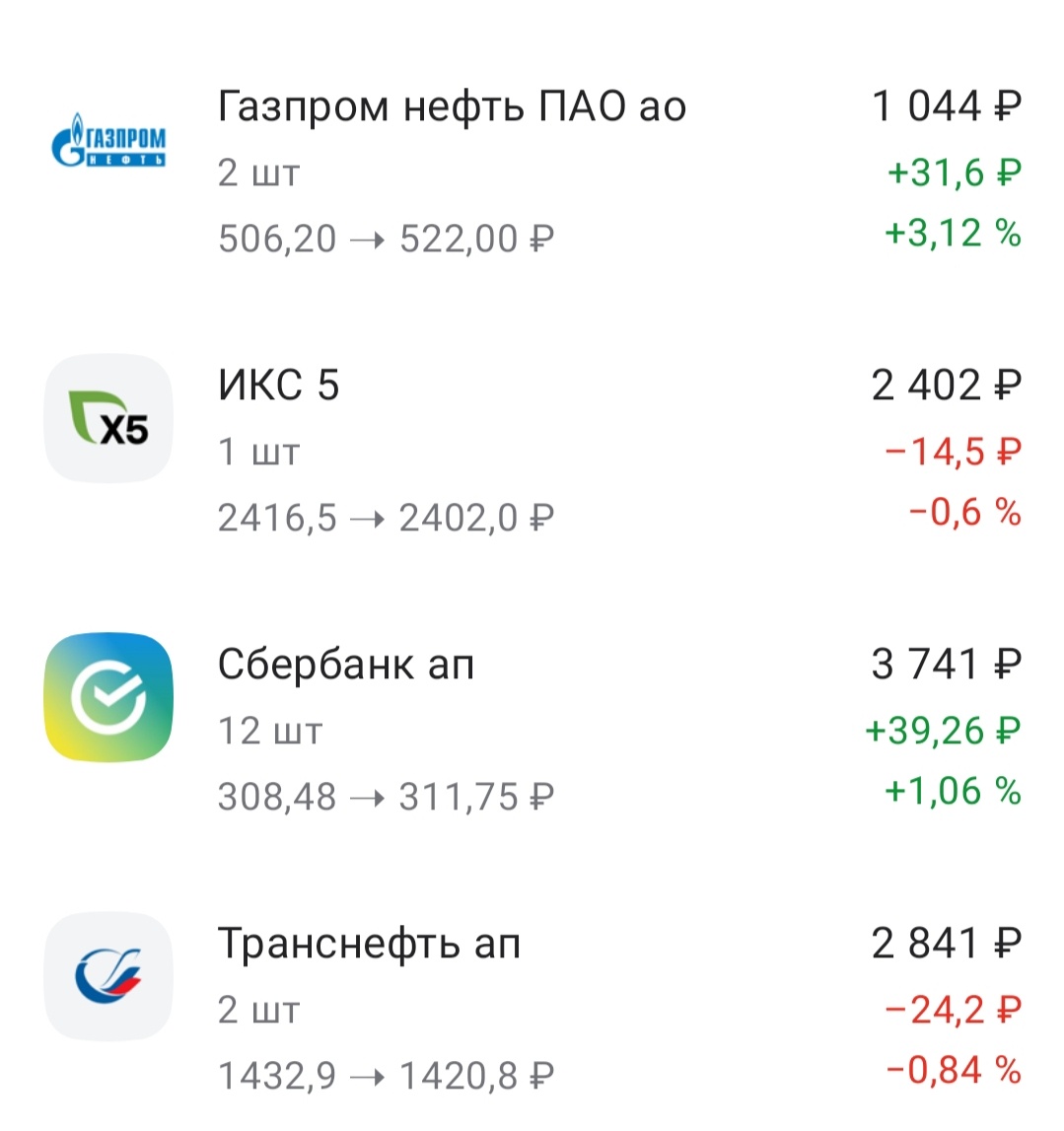Image resolution: width=1064 pixels, height=1131 pixels.
Task: Select the Сбербанк ап holding icon
Action: 108,697
